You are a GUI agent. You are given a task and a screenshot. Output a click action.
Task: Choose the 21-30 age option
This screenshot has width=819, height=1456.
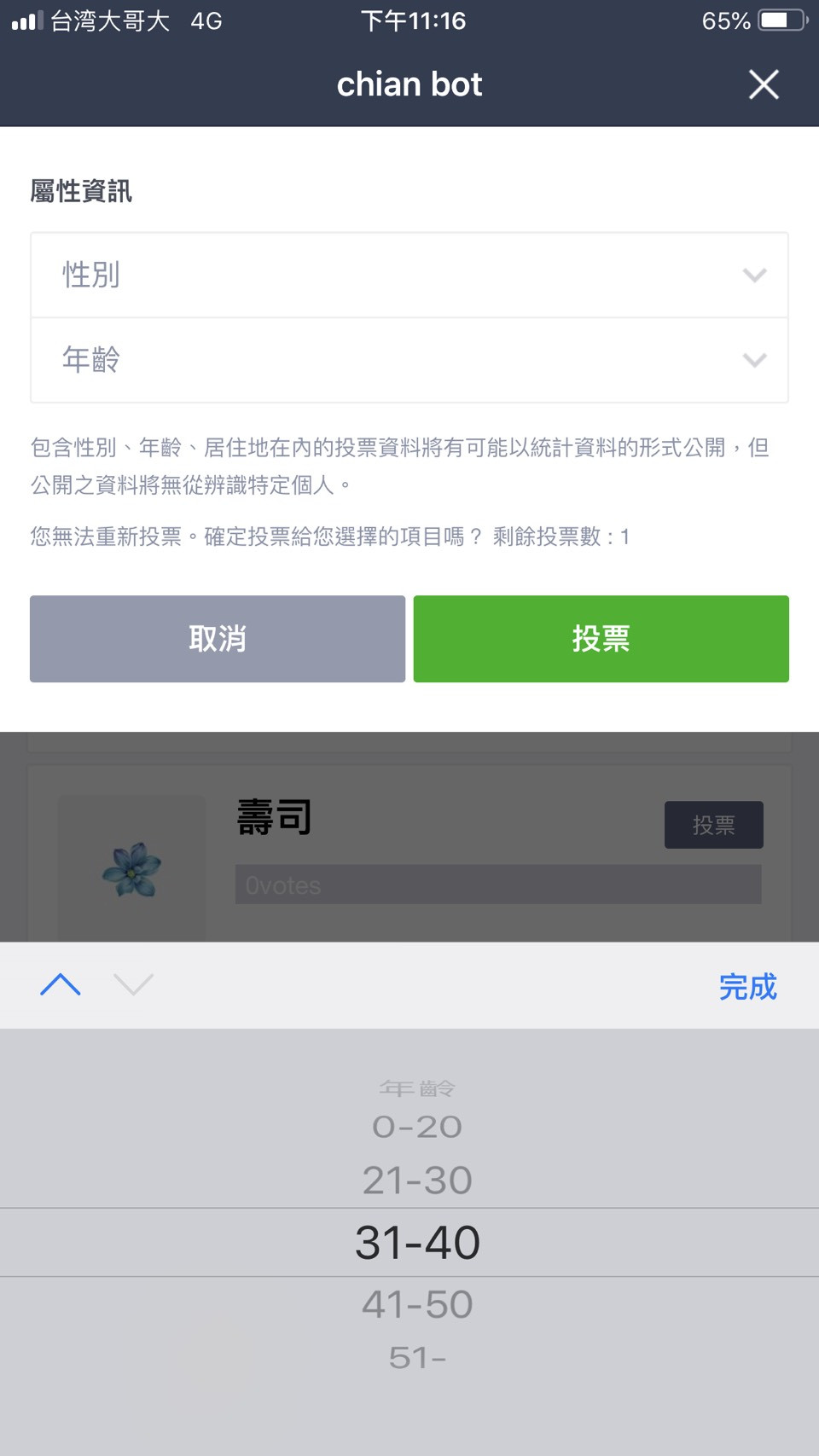[x=417, y=1180]
